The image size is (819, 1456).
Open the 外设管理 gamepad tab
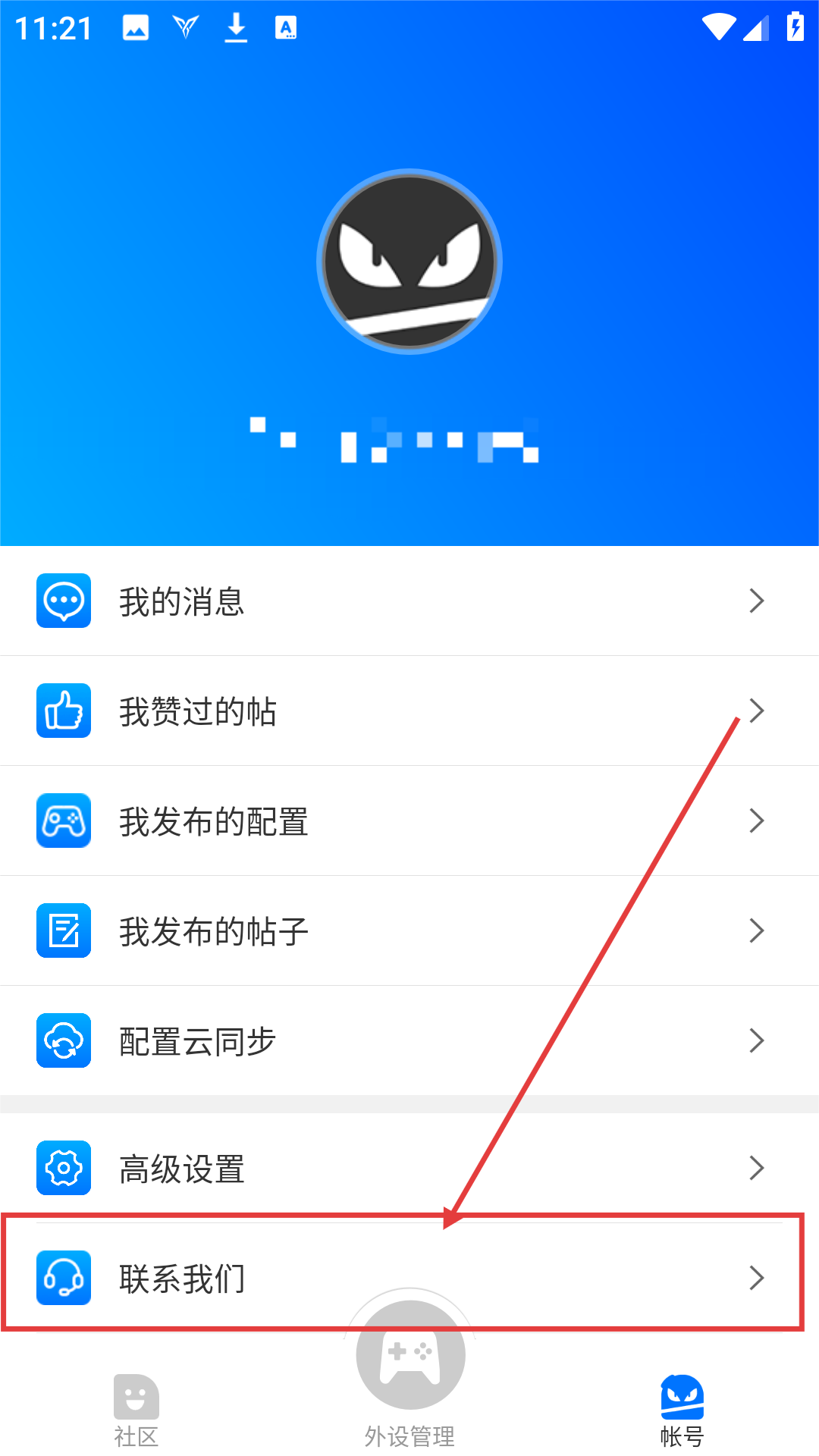pos(409,1365)
